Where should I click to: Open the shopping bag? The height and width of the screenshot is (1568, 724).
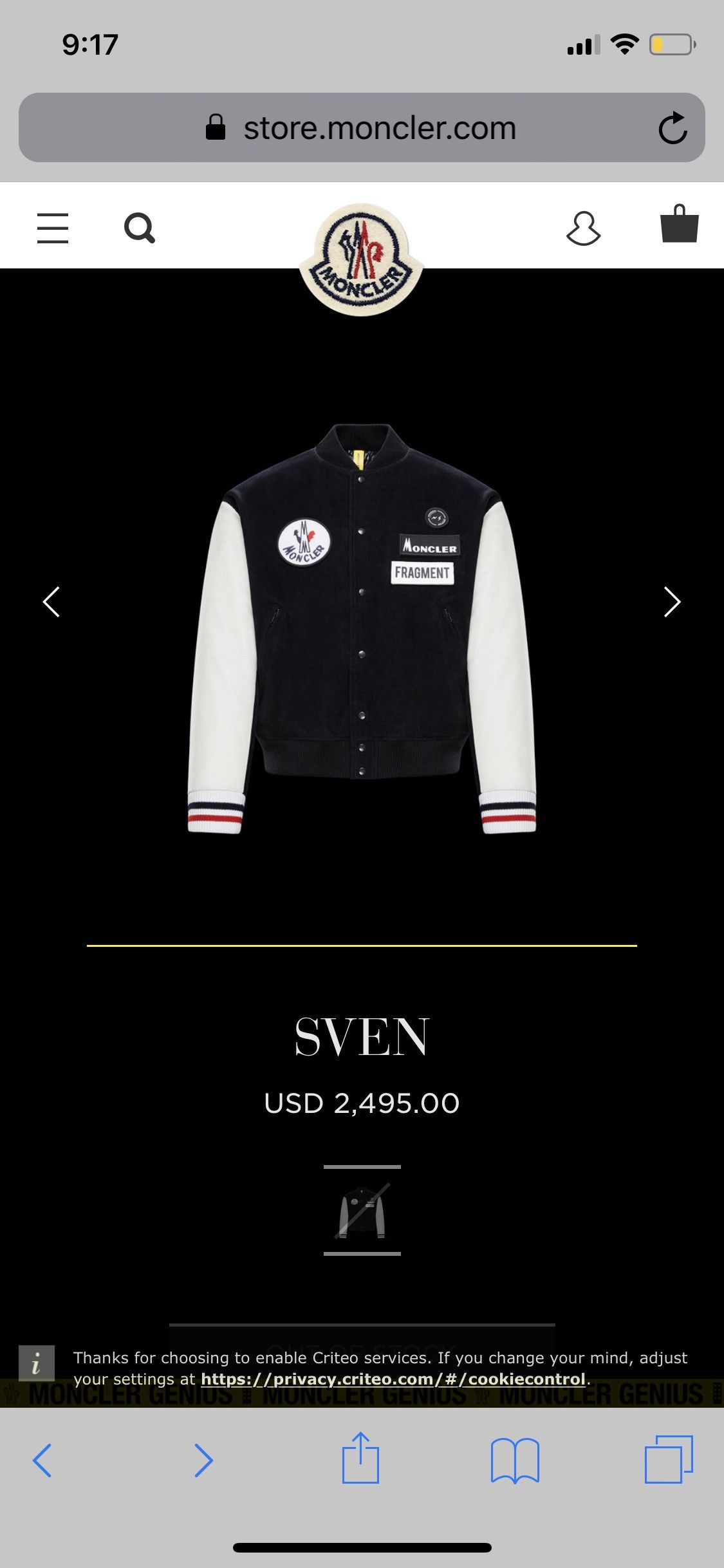pyautogui.click(x=680, y=224)
